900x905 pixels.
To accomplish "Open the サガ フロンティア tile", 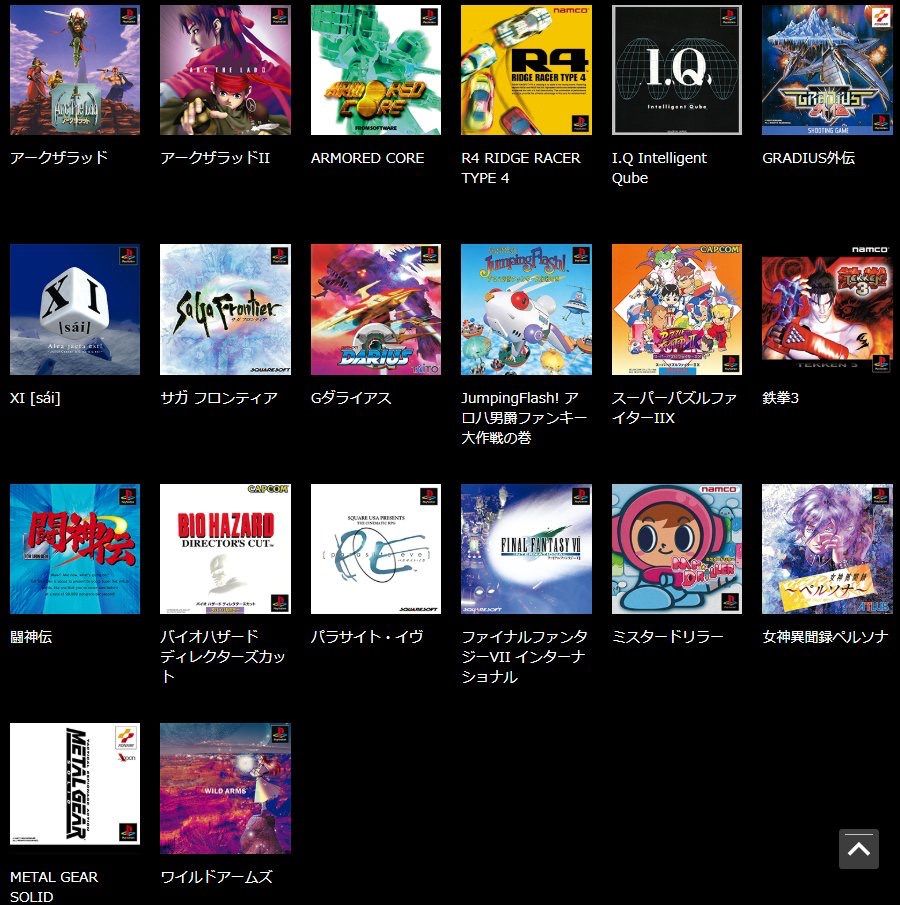I will pyautogui.click(x=225, y=309).
